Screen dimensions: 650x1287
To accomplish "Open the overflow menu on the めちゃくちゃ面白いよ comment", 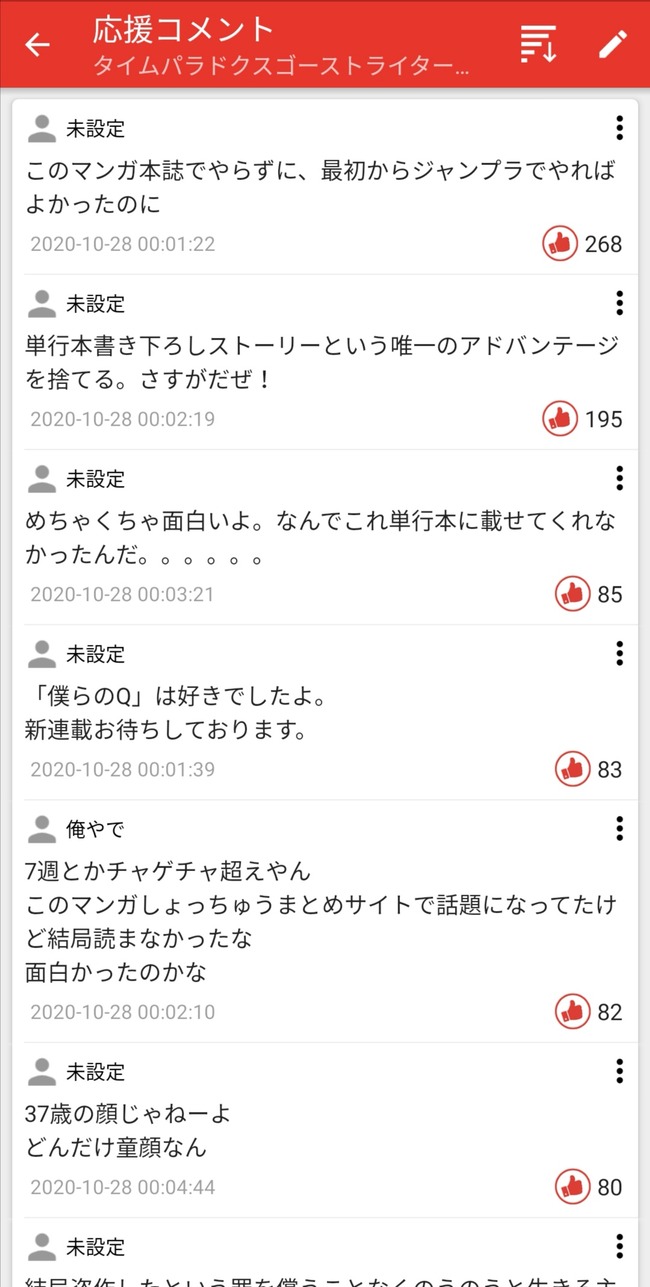I will pyautogui.click(x=620, y=478).
